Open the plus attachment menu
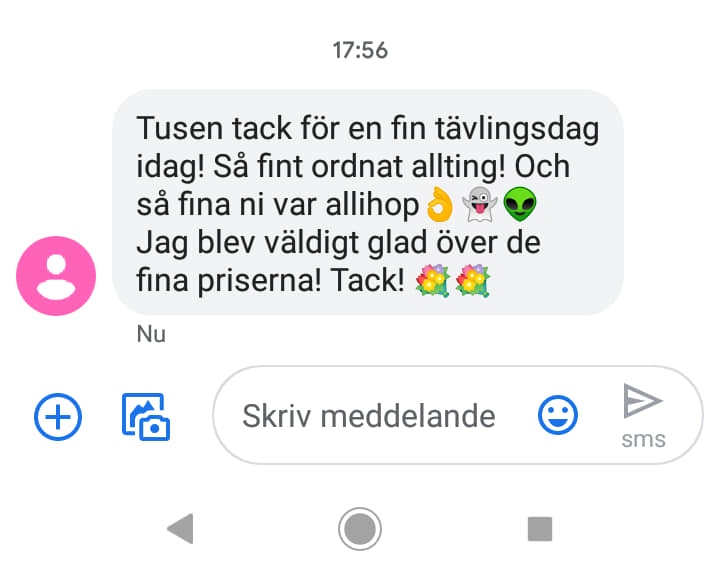 [x=58, y=415]
